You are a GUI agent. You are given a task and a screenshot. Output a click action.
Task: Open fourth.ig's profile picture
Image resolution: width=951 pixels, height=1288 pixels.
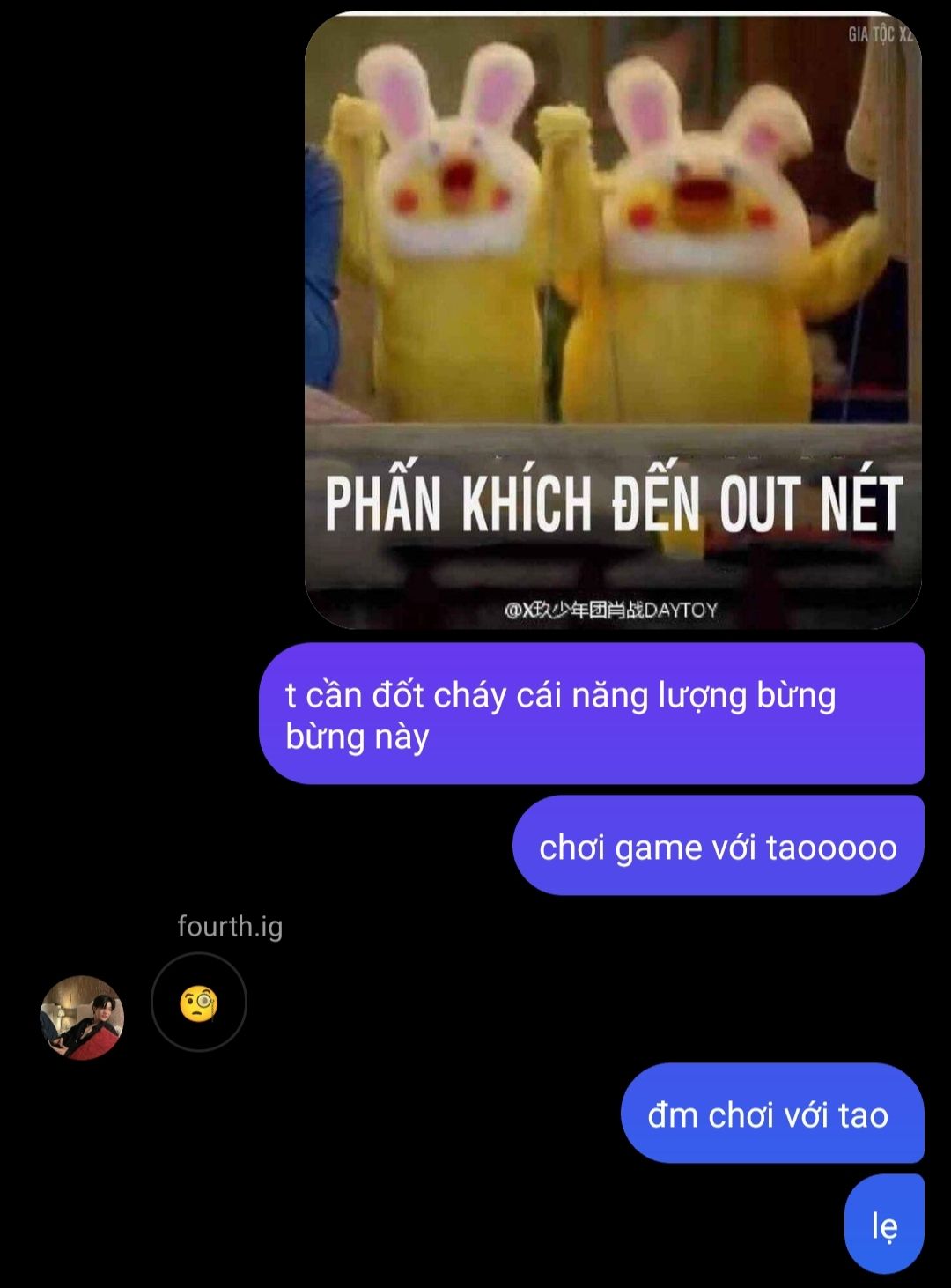82,1018
